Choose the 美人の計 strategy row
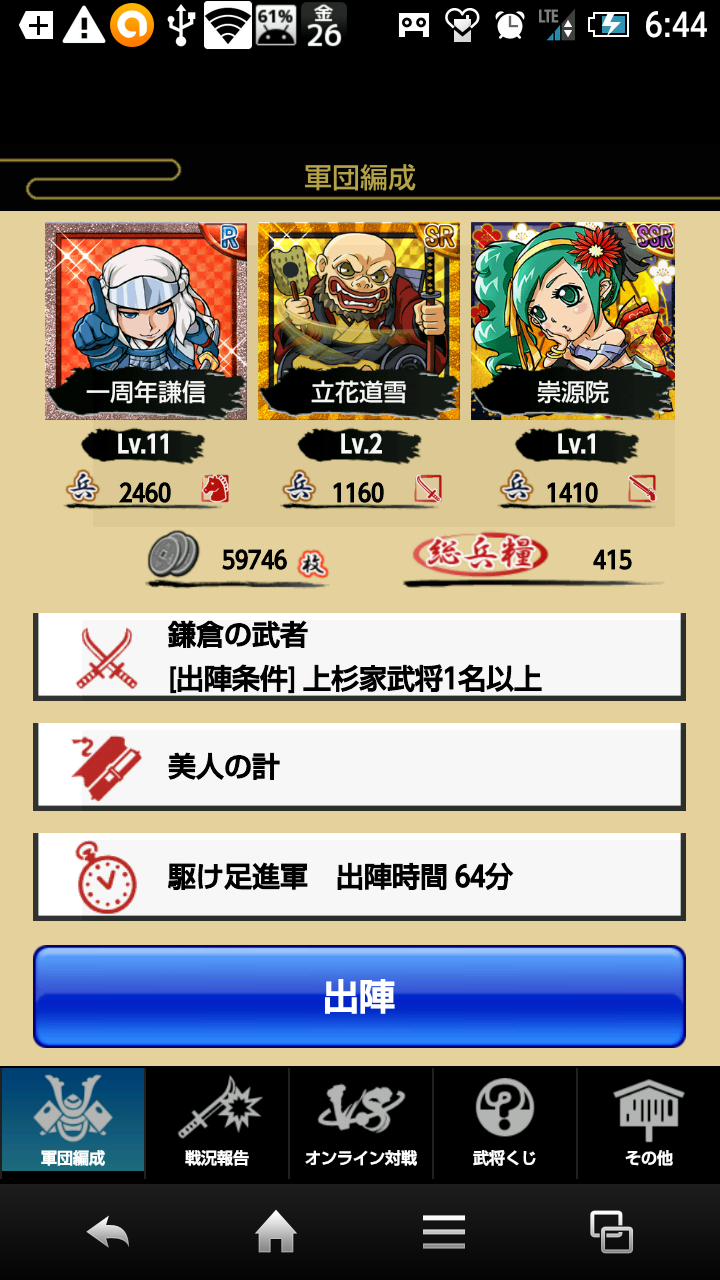 tap(359, 766)
